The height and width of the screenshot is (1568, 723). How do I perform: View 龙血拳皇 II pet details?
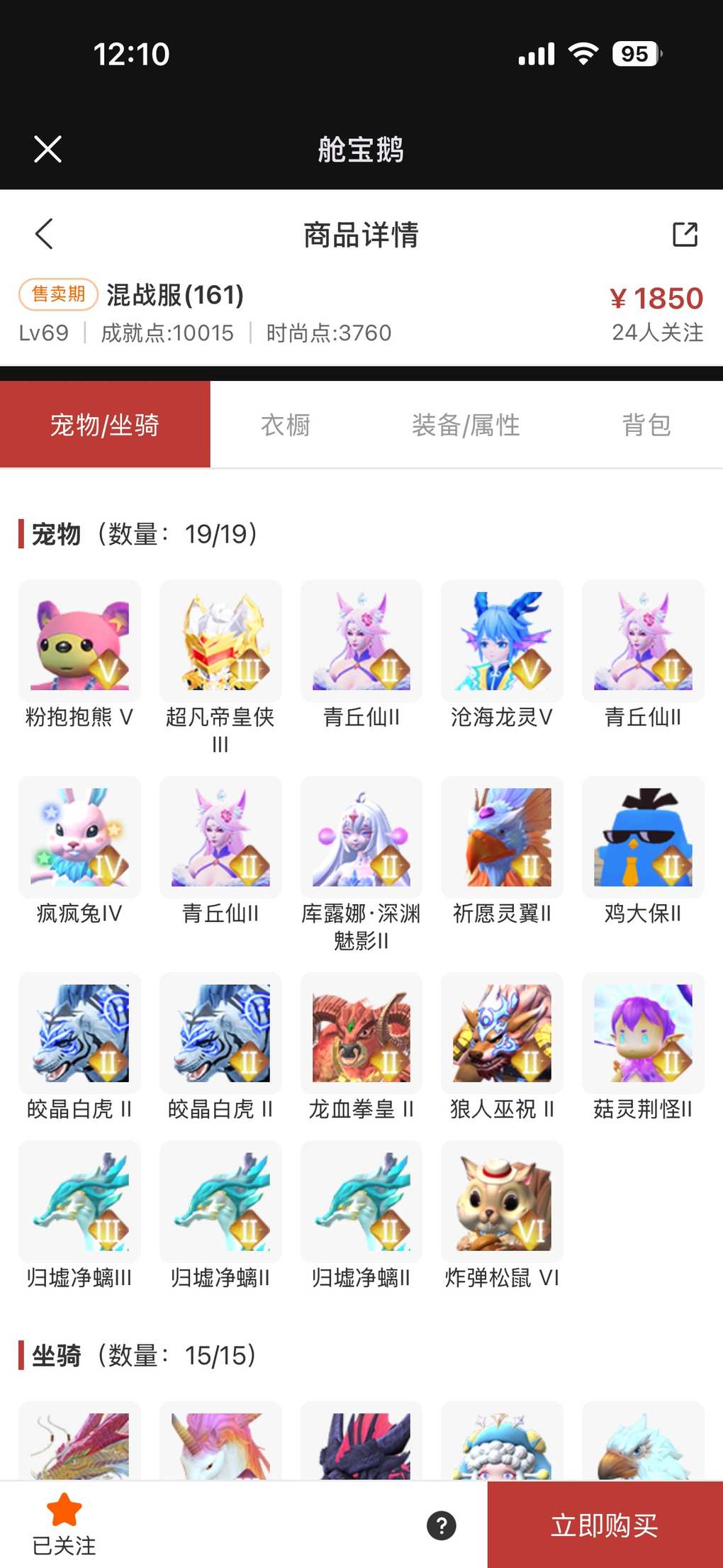361,1033
